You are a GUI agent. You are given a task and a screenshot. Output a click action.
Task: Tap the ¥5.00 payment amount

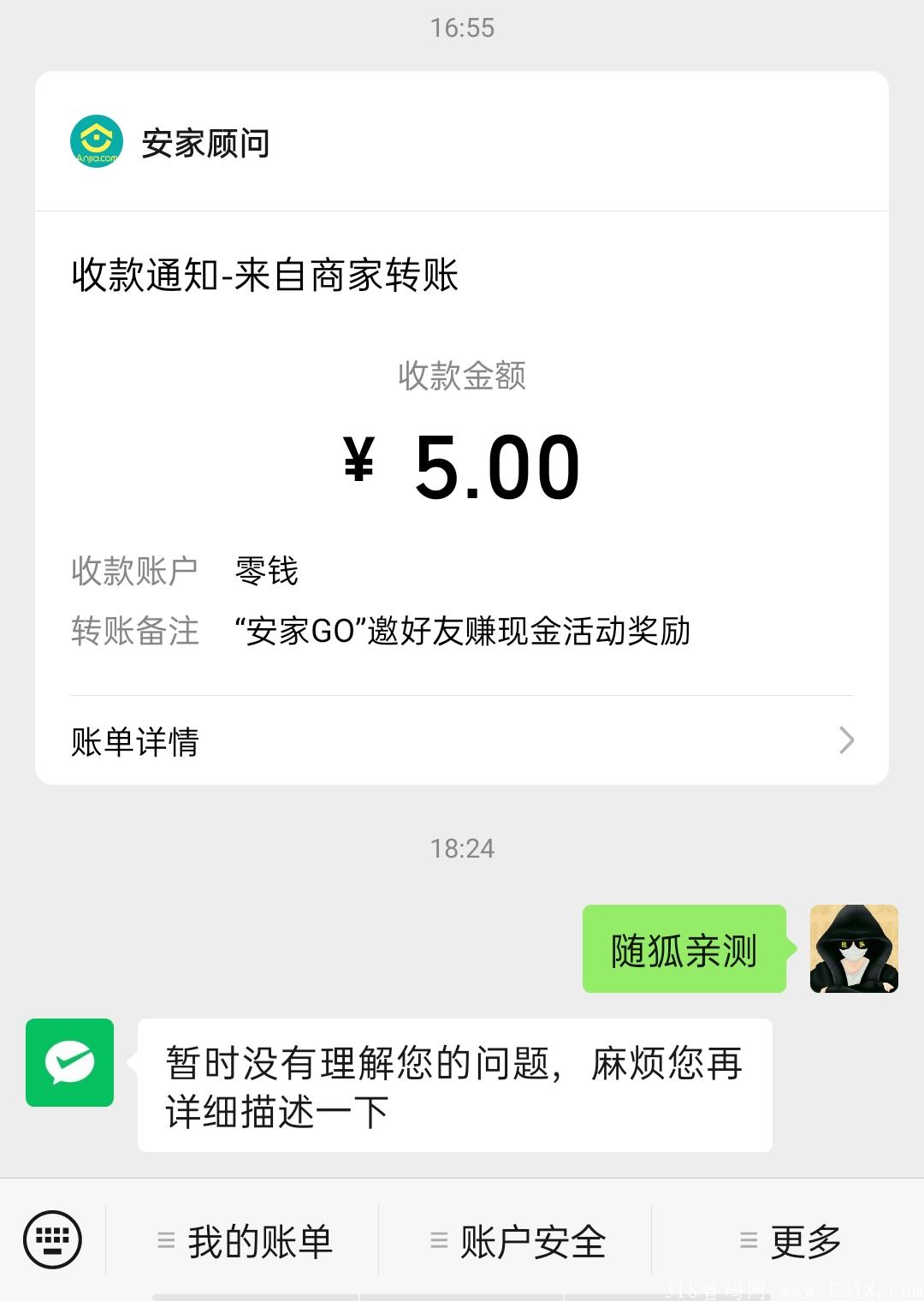click(x=460, y=466)
